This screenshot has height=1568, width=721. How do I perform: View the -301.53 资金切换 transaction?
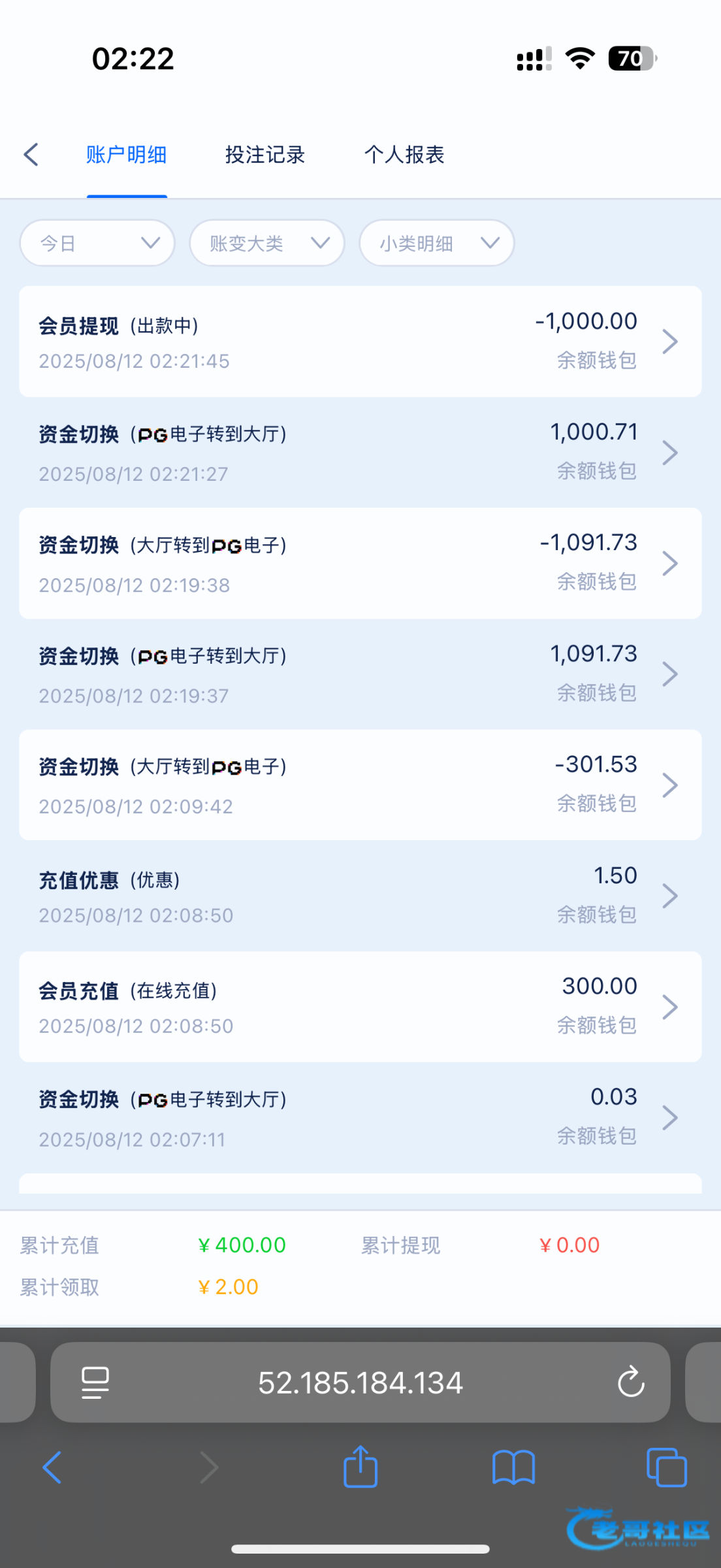point(360,785)
